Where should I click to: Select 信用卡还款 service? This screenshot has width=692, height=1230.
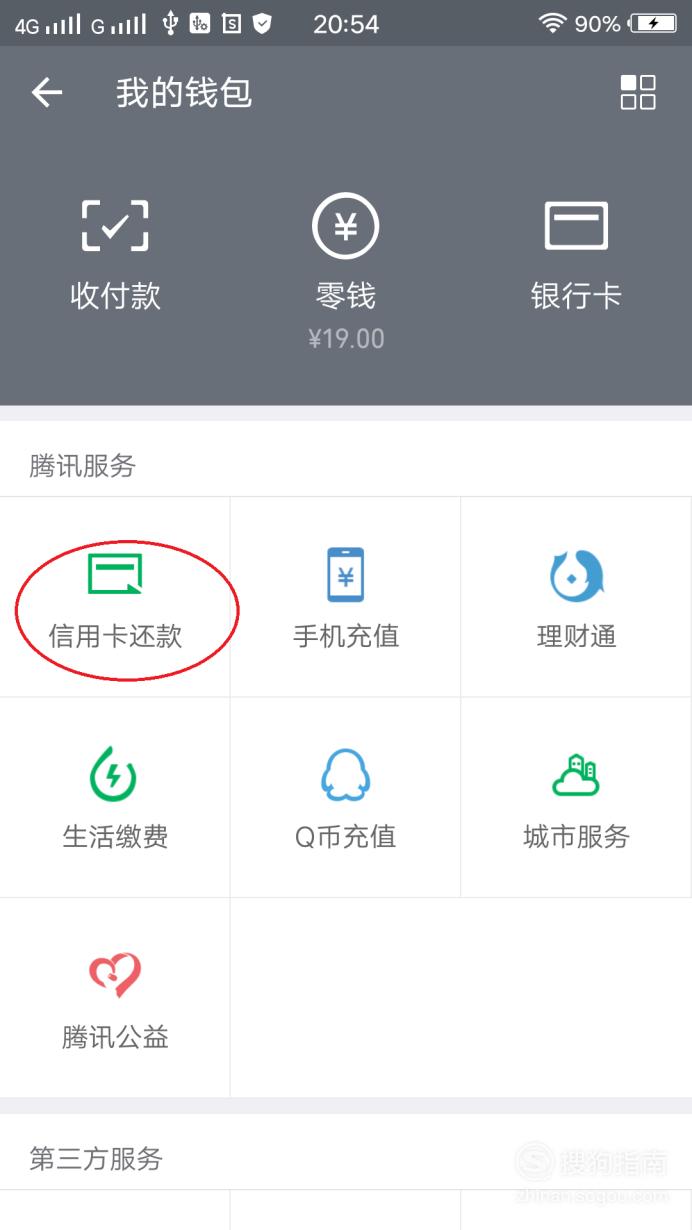pos(115,598)
